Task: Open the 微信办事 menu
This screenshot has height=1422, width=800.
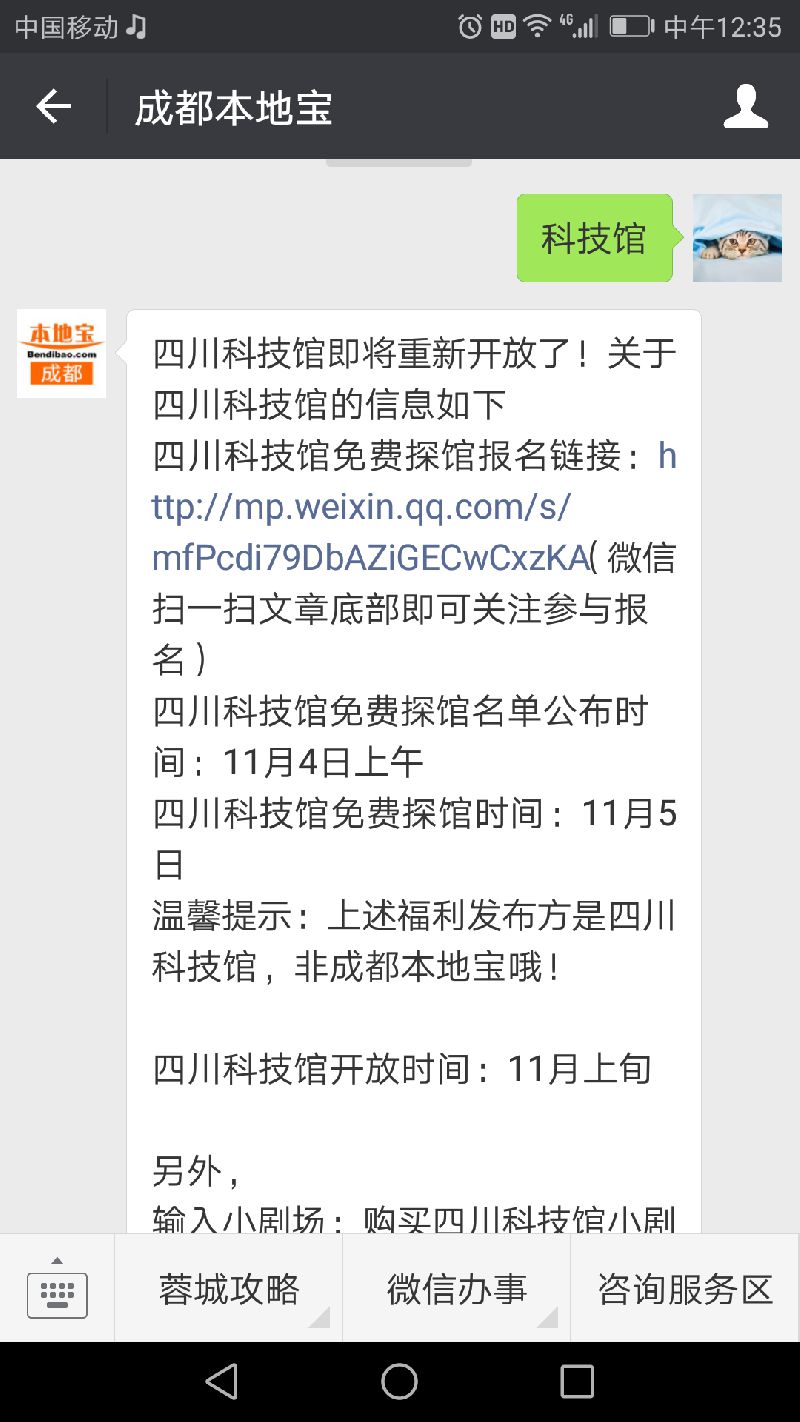Action: click(457, 1289)
